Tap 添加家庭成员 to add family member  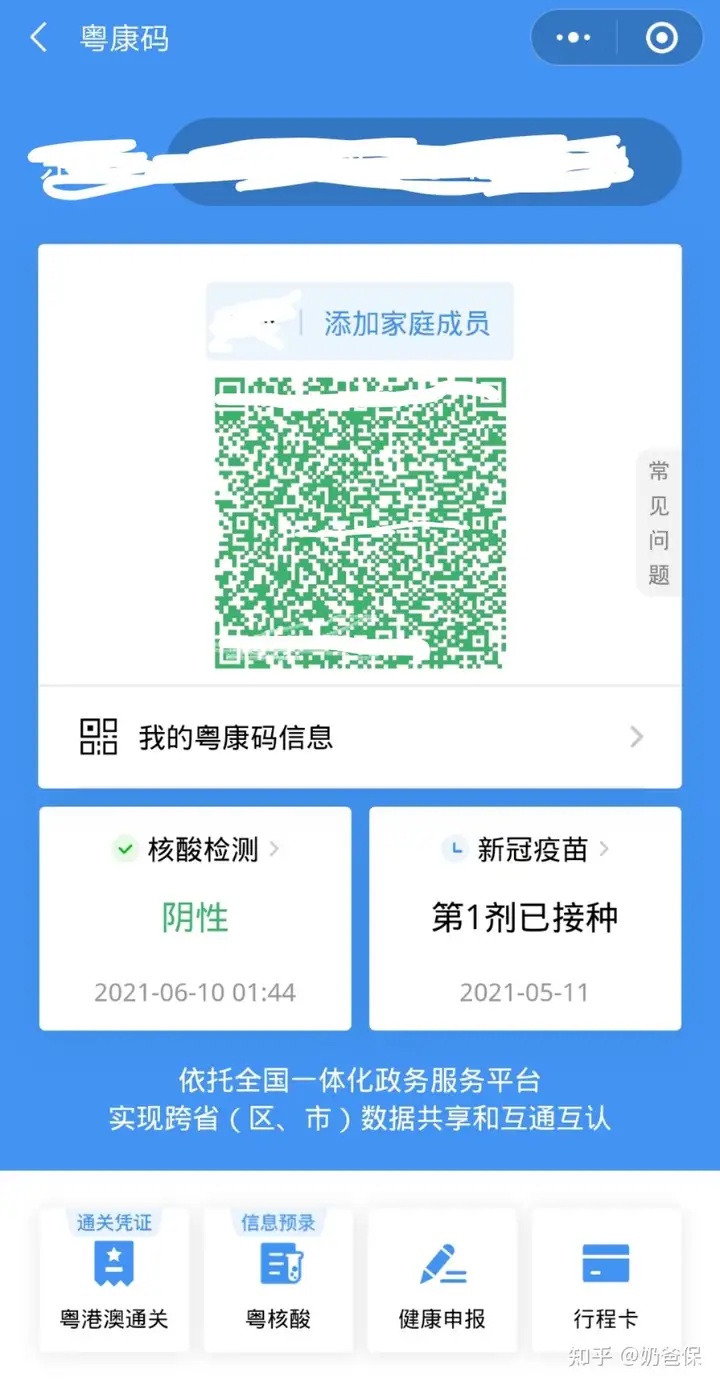point(406,323)
